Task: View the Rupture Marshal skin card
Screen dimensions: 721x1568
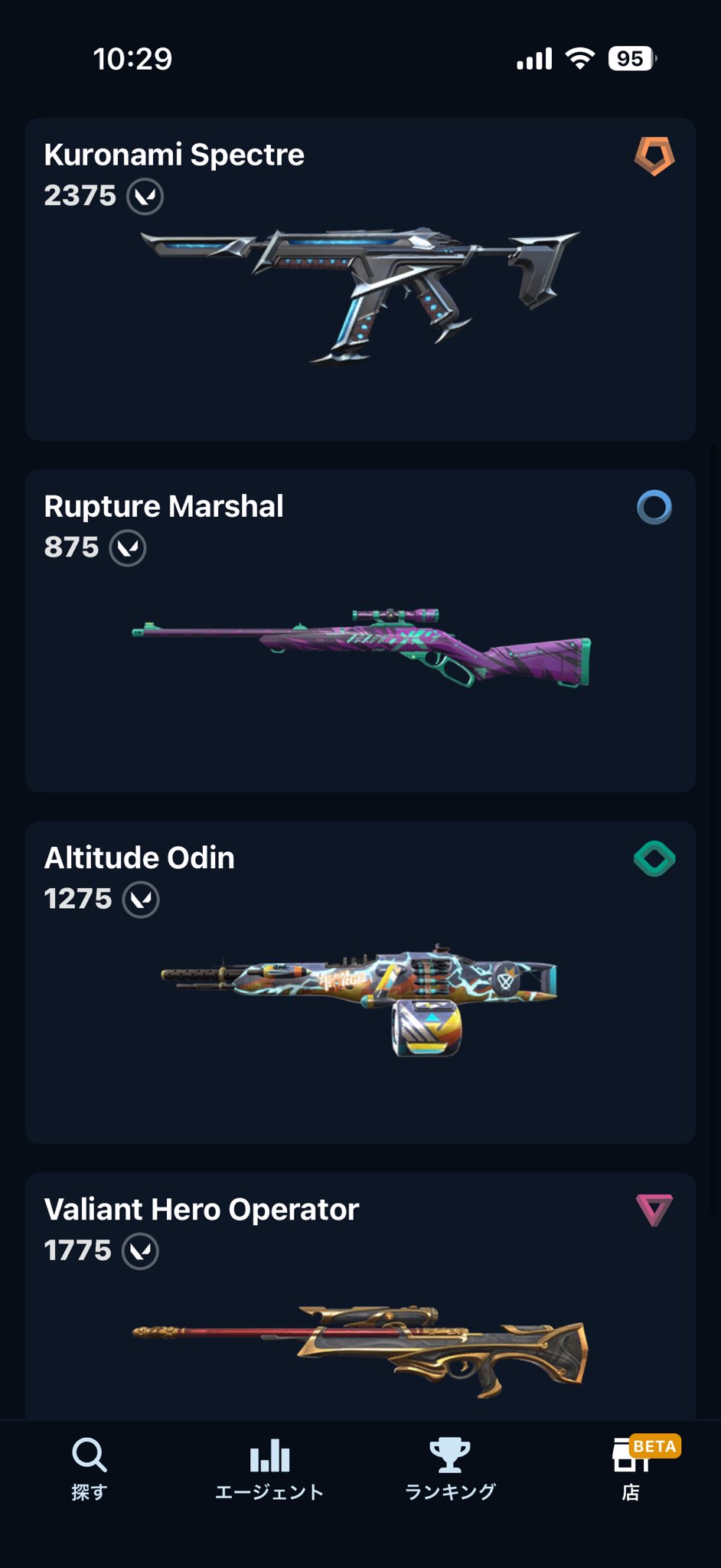Action: pos(360,630)
